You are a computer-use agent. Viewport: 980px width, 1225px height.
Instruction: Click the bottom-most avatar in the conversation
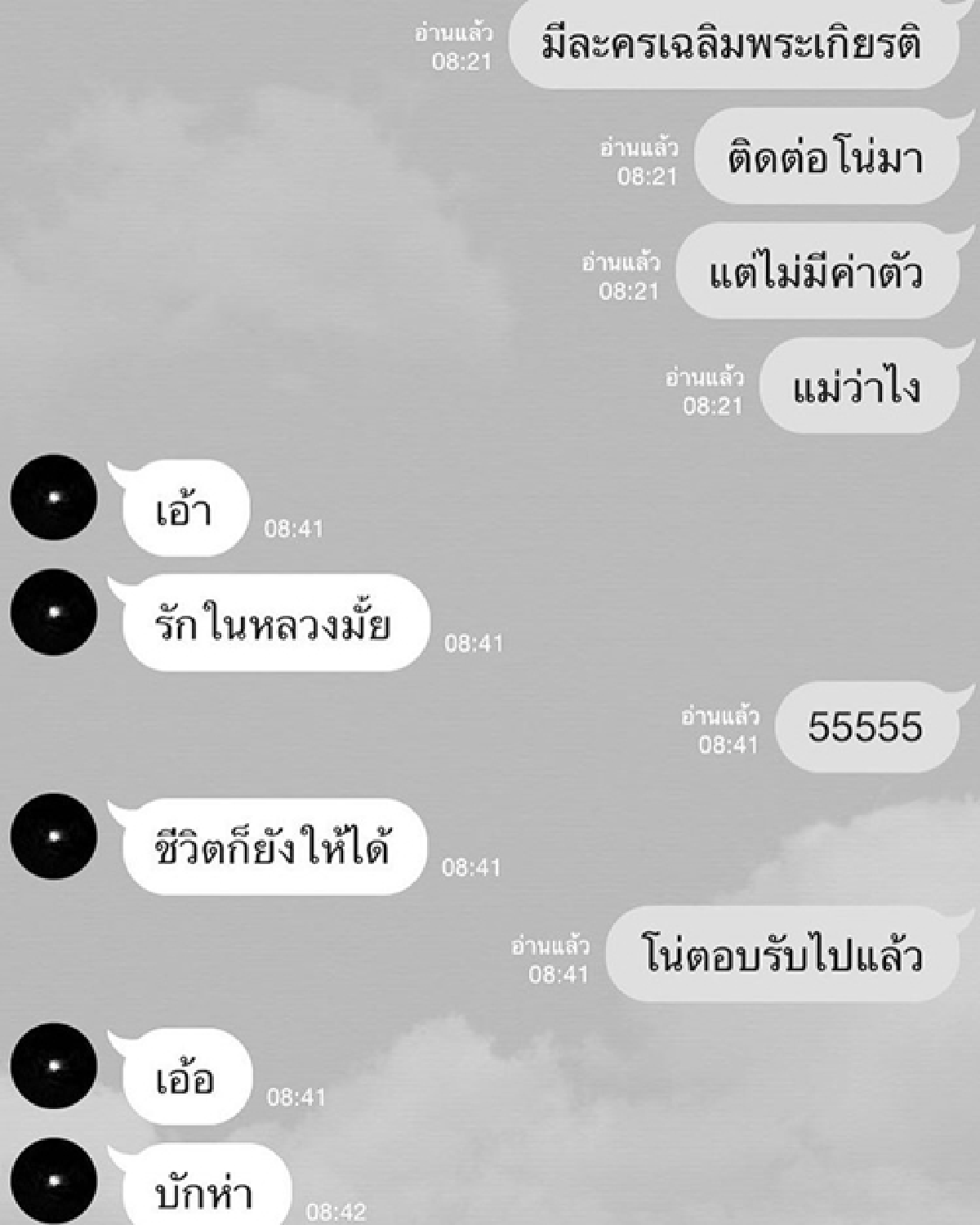[x=51, y=1182]
